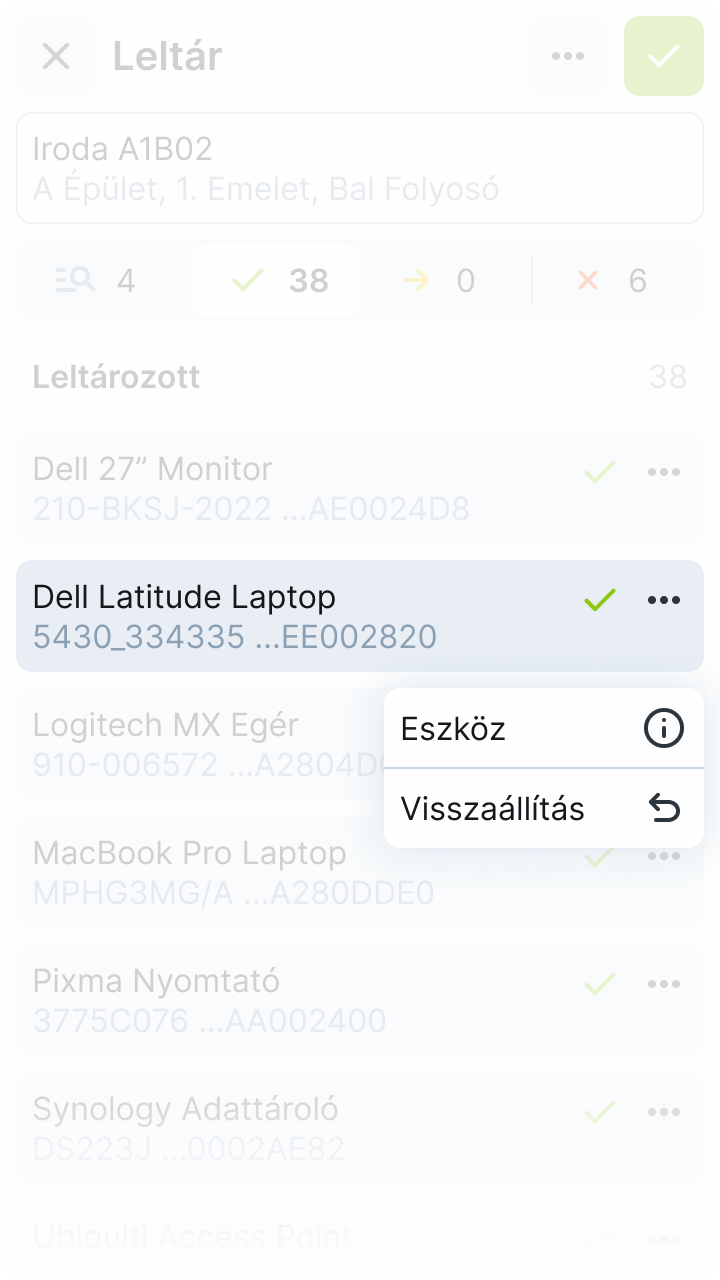Open the Pixma Nyomtató row
Screen dimensions: 720x1280
point(290,1000)
